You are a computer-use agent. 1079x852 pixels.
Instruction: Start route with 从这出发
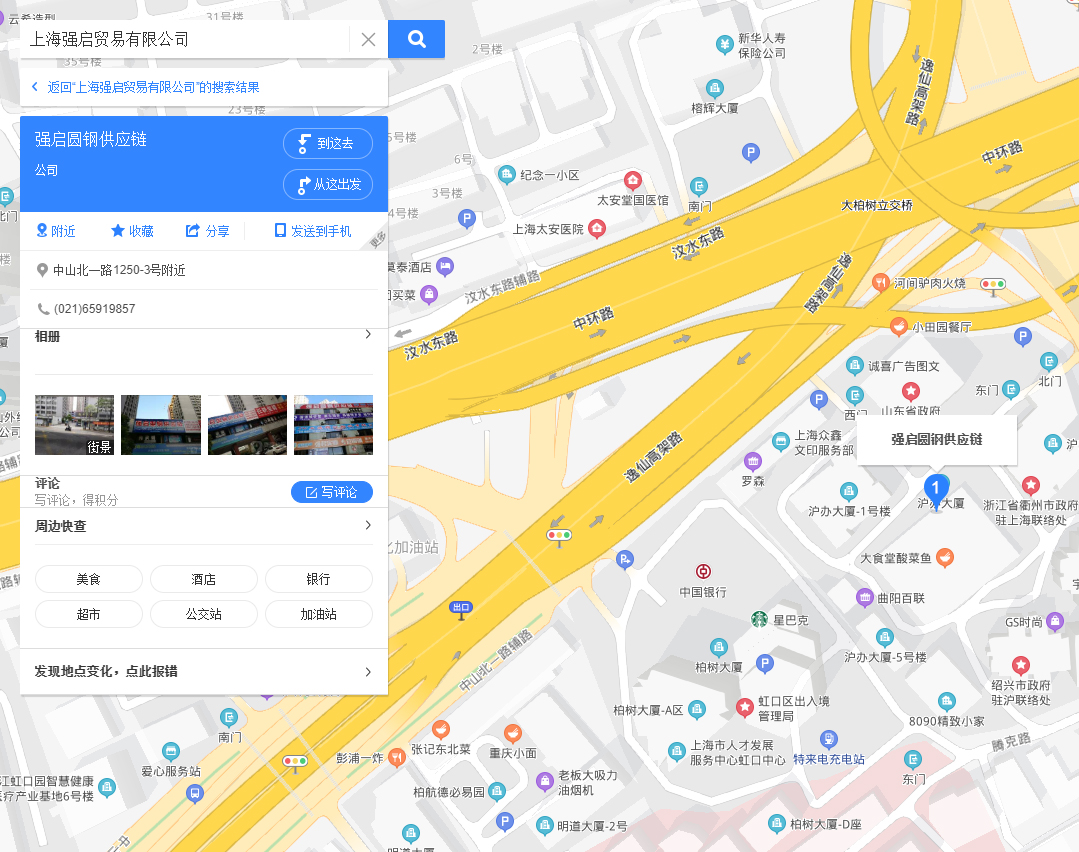click(328, 184)
